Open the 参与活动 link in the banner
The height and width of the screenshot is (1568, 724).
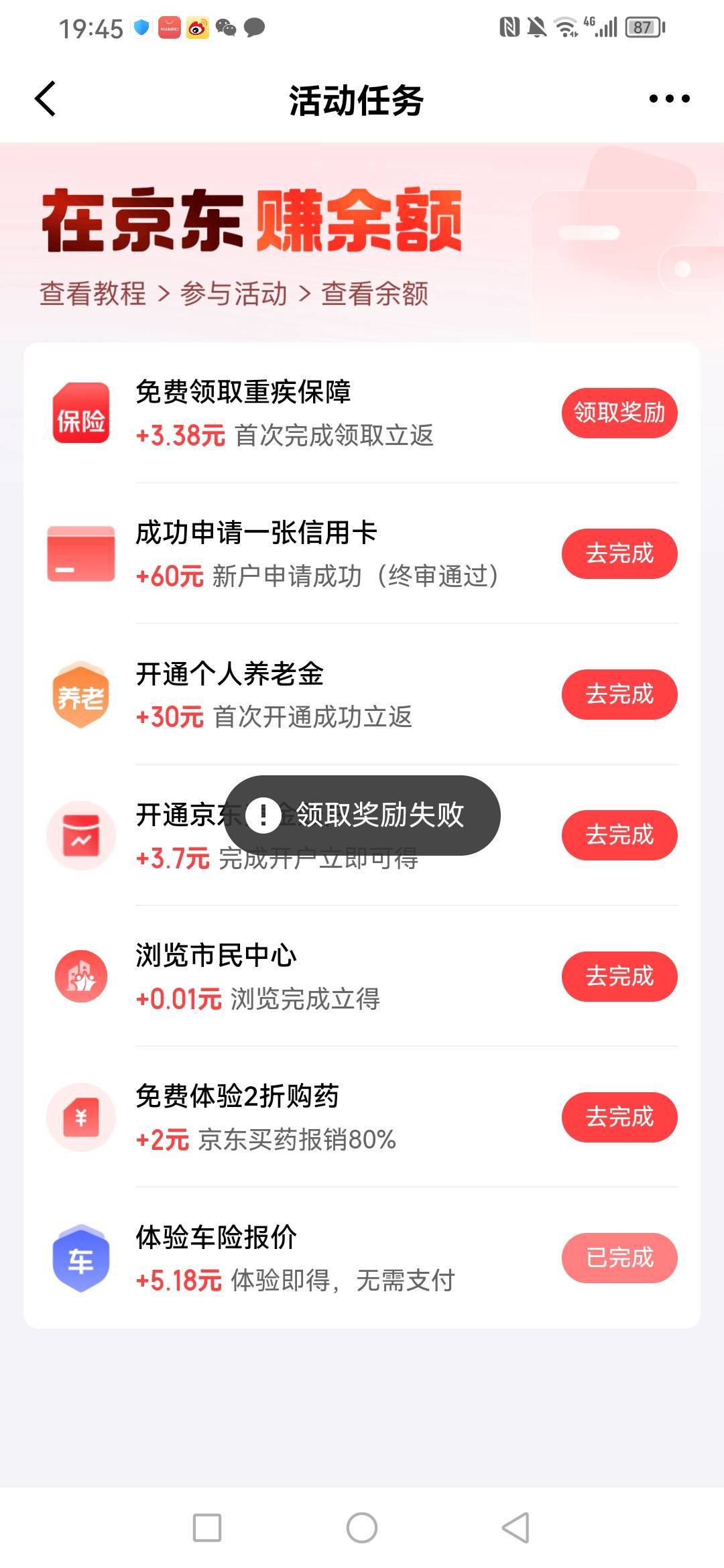tap(233, 293)
